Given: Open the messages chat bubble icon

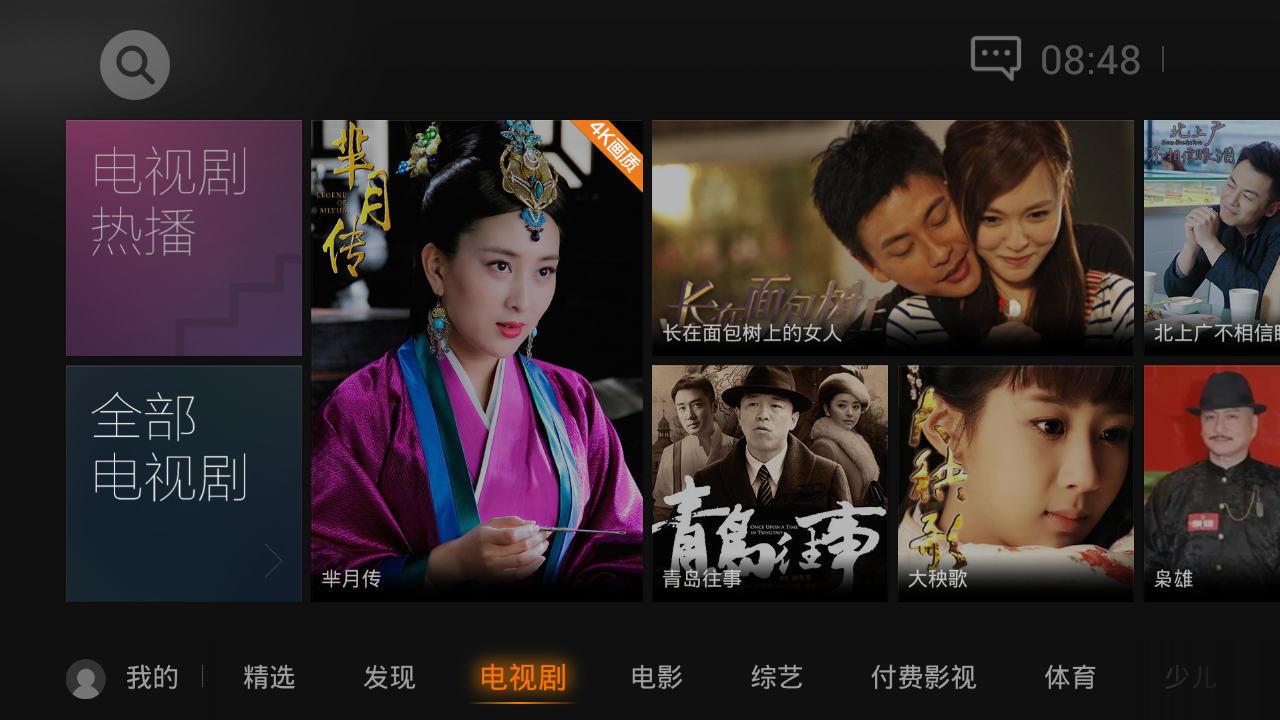Looking at the screenshot, I should pyautogui.click(x=995, y=58).
